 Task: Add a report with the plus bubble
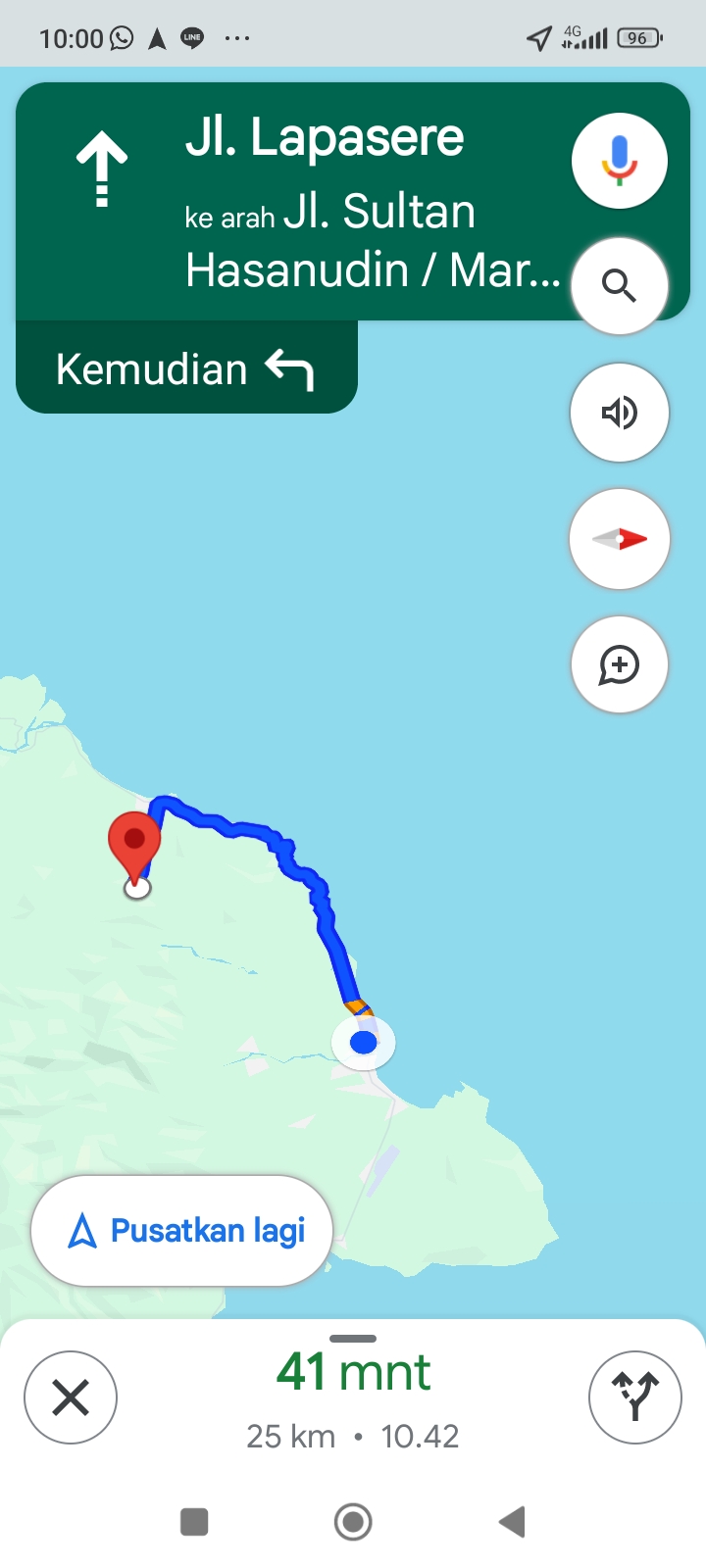(x=620, y=664)
